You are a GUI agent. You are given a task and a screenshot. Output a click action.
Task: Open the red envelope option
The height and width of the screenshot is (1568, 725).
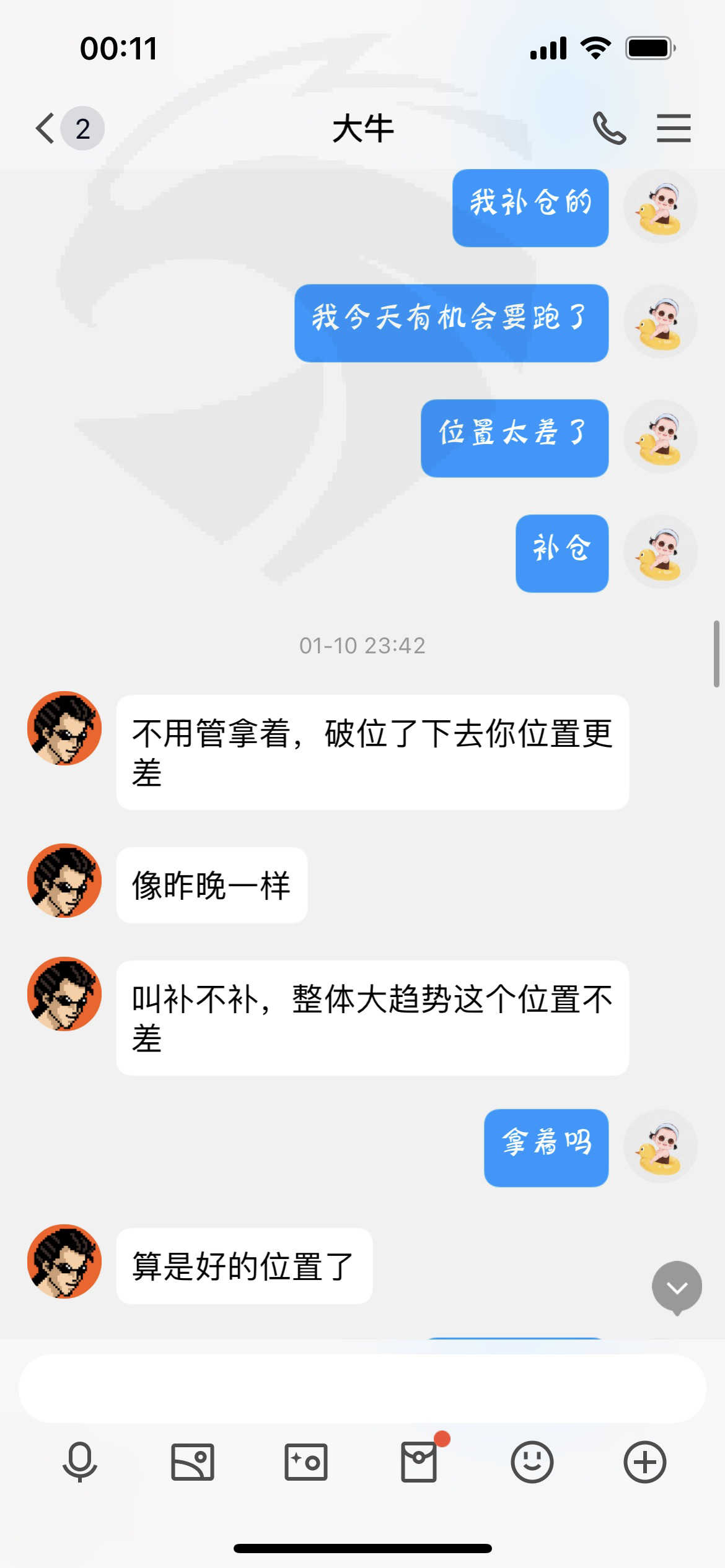pos(419,1461)
